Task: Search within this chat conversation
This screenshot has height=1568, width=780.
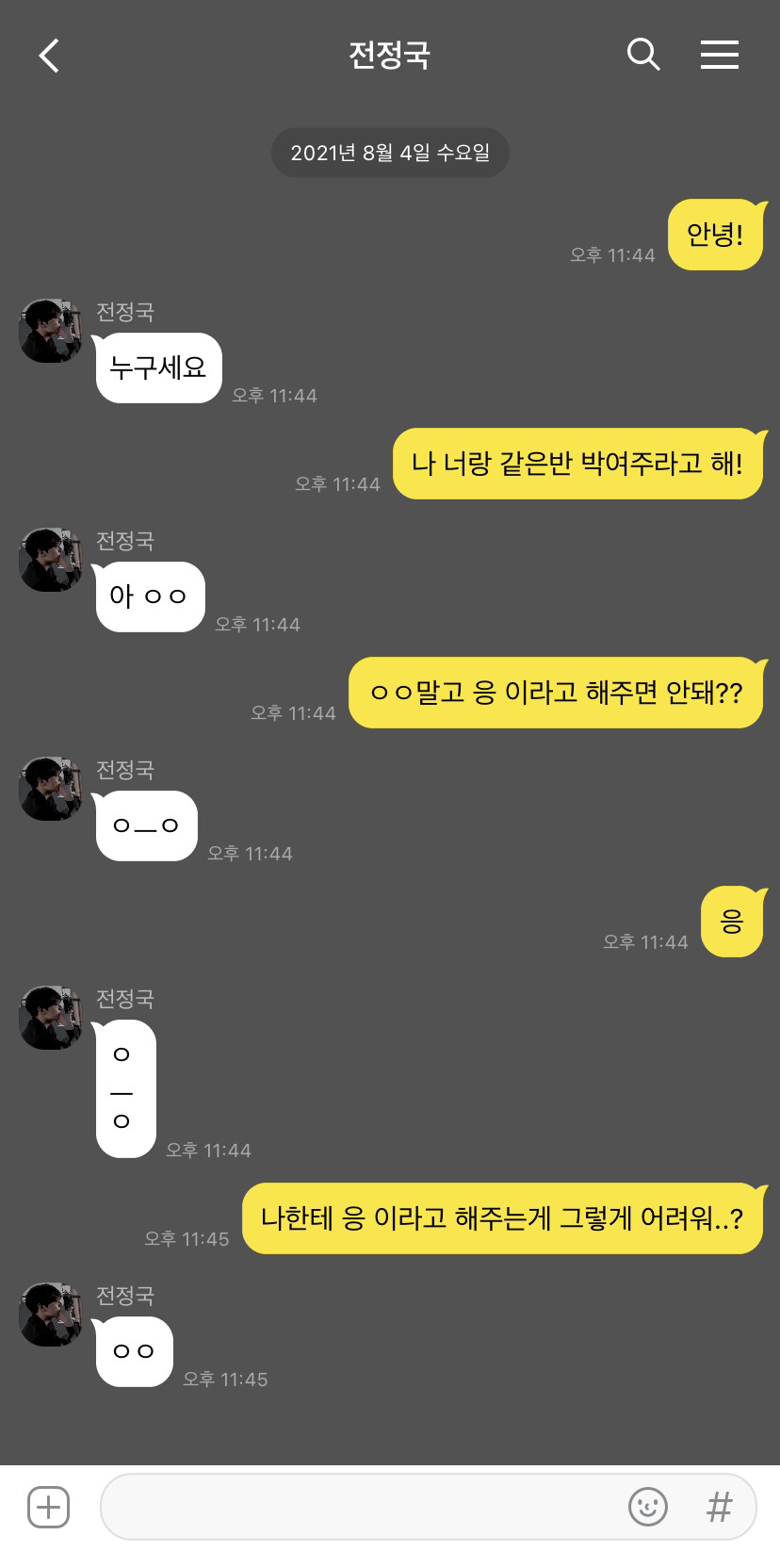Action: tap(643, 55)
